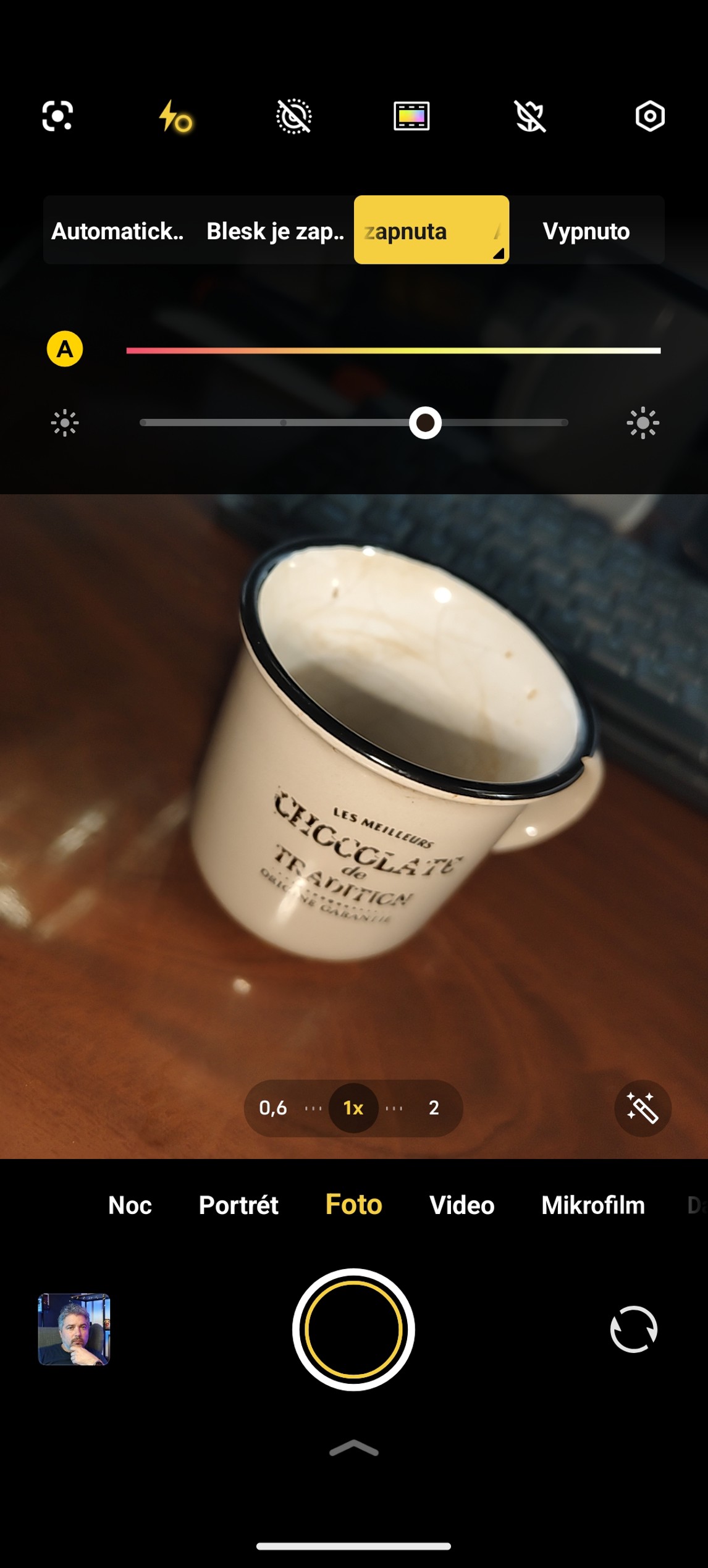Switch to Video mode
Image resolution: width=708 pixels, height=1568 pixels.
click(461, 1205)
